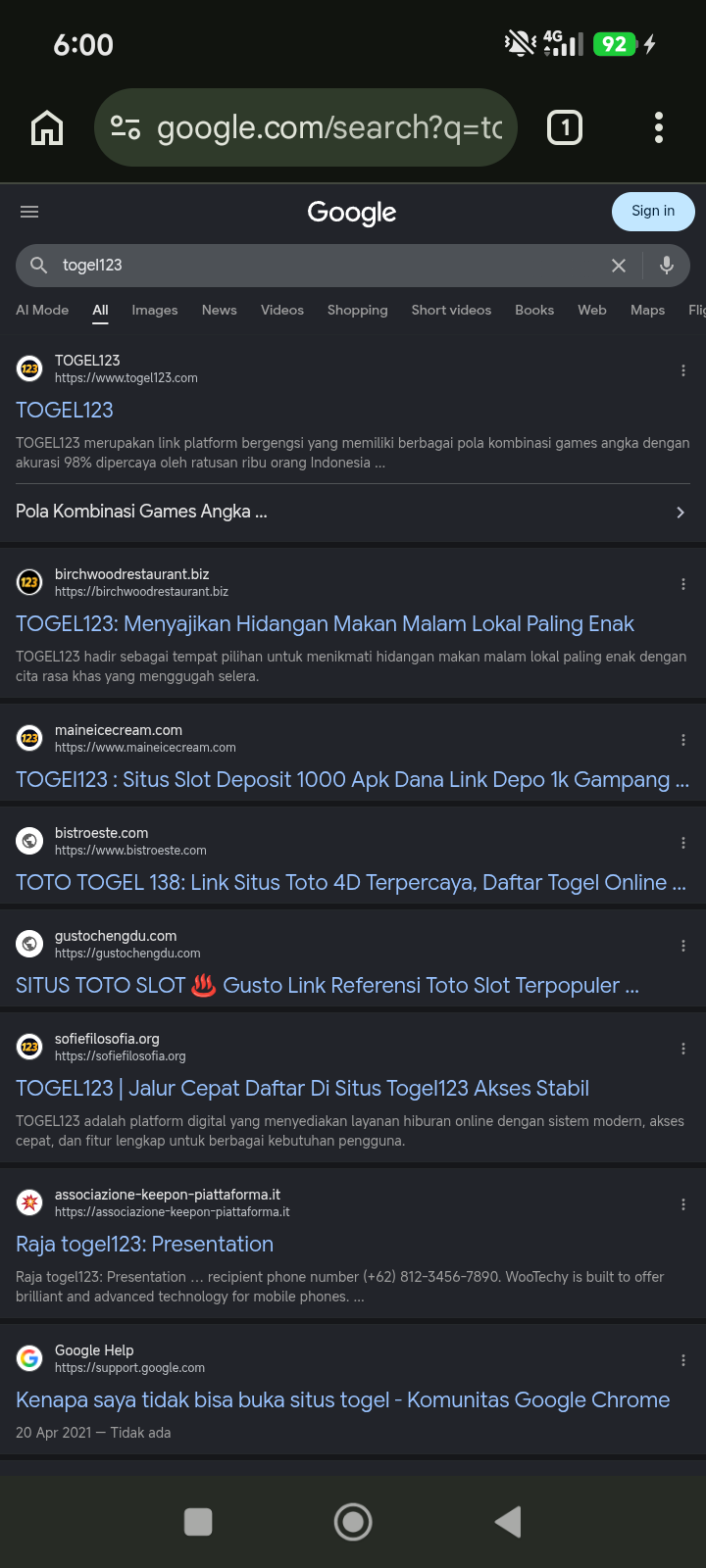Start voice search with the microphone
Image resolution: width=706 pixels, height=1568 pixels.
[667, 266]
